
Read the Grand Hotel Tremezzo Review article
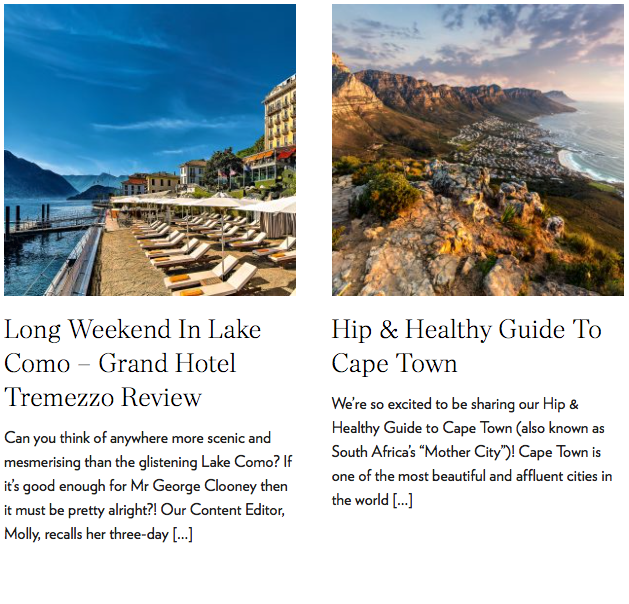pyautogui.click(x=132, y=363)
